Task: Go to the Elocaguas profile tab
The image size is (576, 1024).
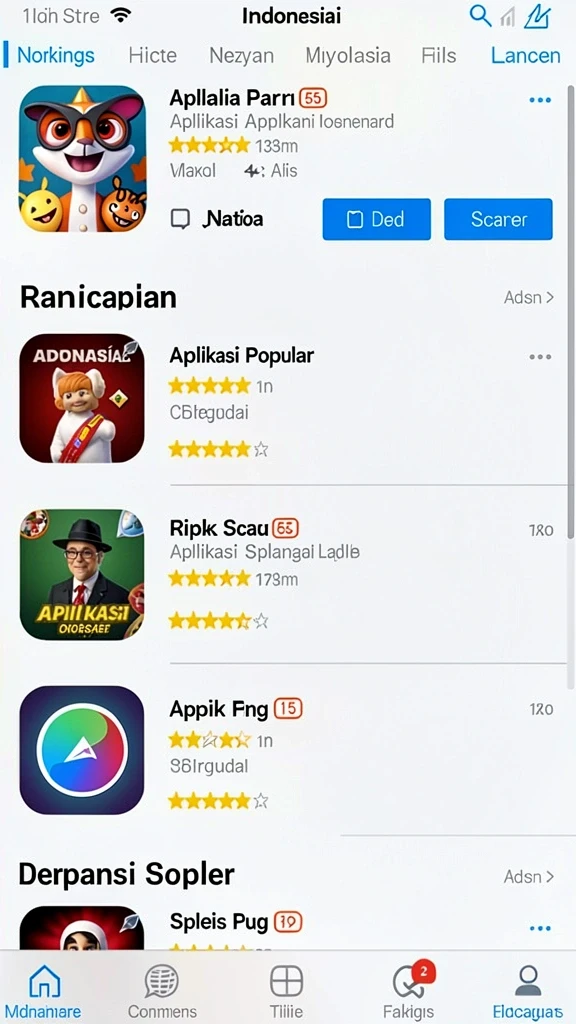Action: tap(528, 991)
